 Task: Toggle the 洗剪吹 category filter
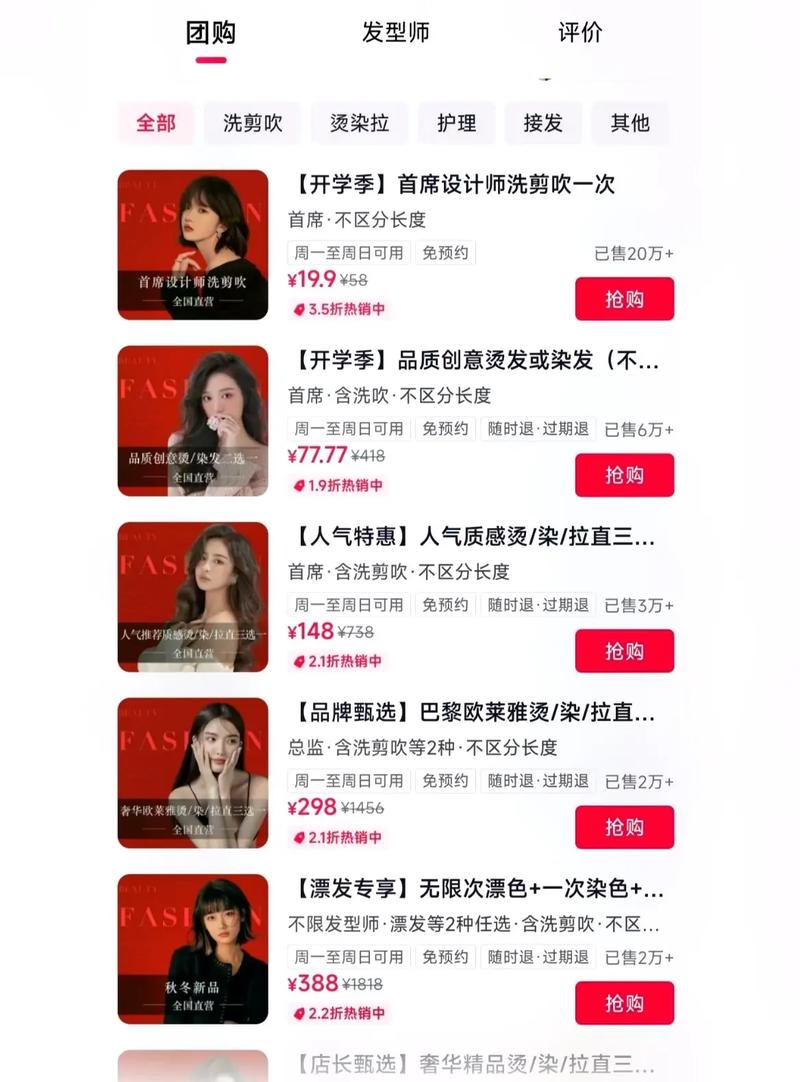pyautogui.click(x=253, y=123)
